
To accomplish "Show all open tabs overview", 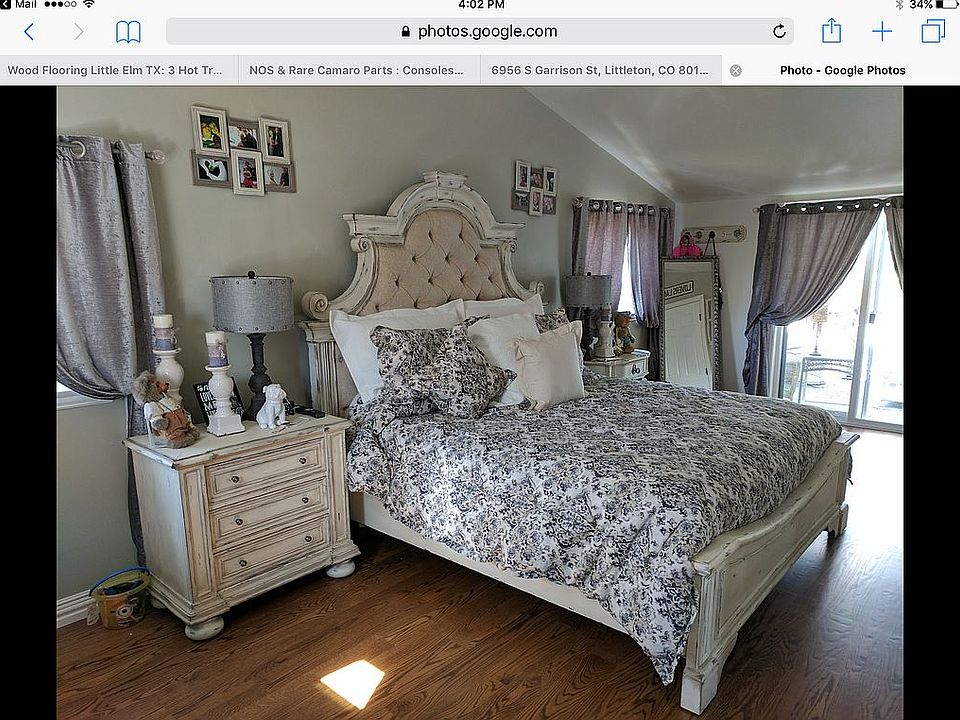I will click(932, 31).
